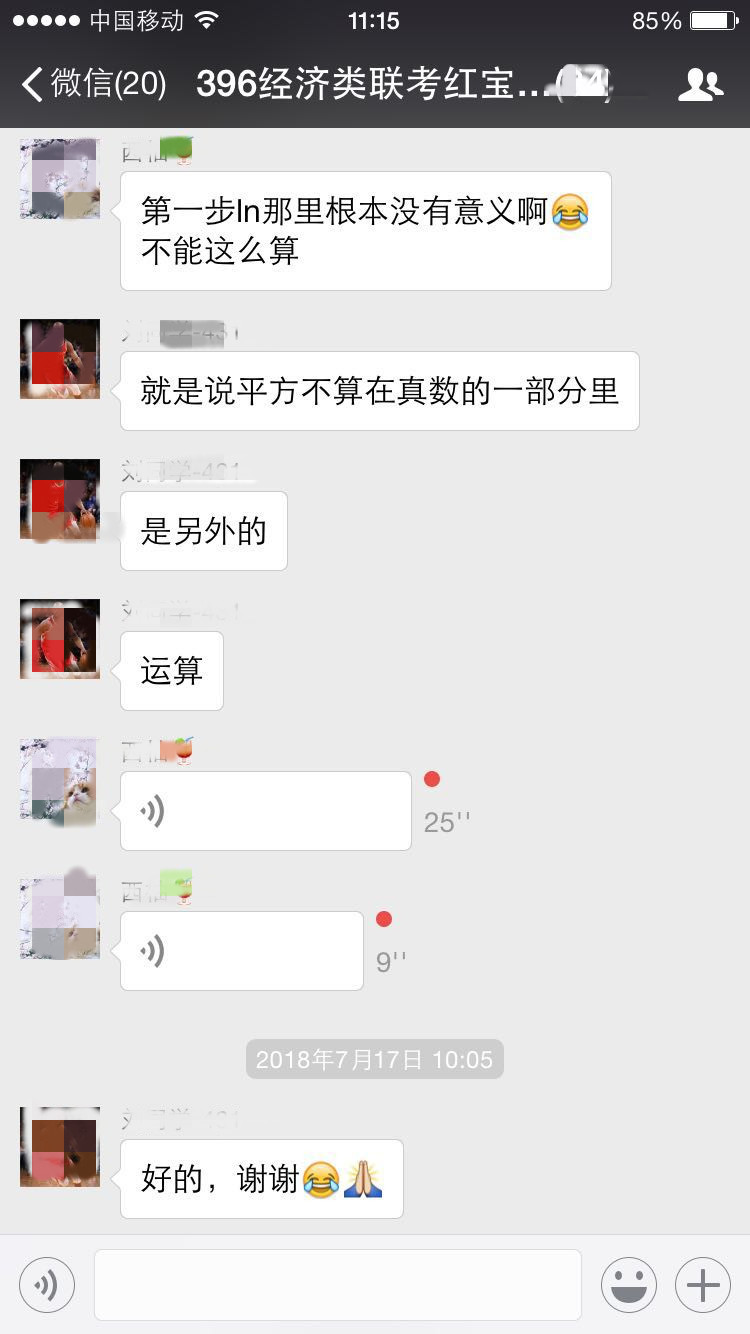Open avatar beside "第一步ln那里" message
This screenshot has width=750, height=1334.
pos(60,178)
